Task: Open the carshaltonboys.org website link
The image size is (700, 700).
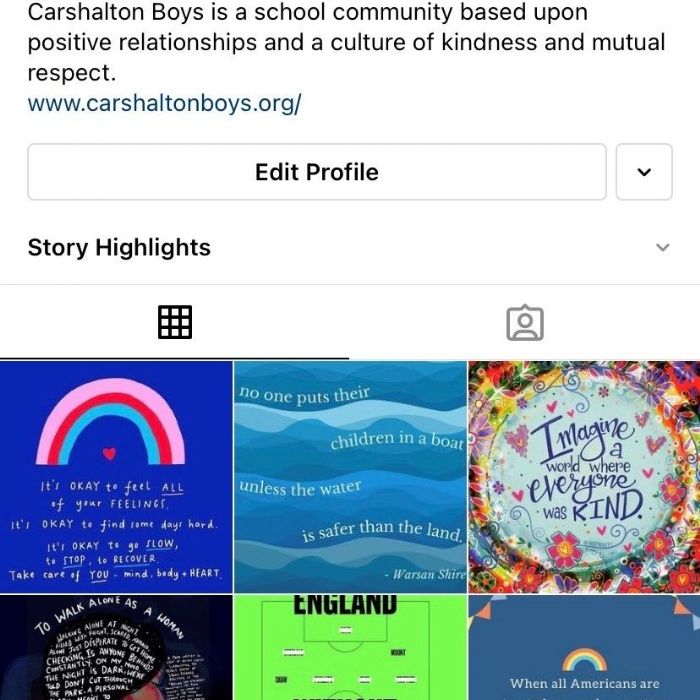Action: [164, 104]
